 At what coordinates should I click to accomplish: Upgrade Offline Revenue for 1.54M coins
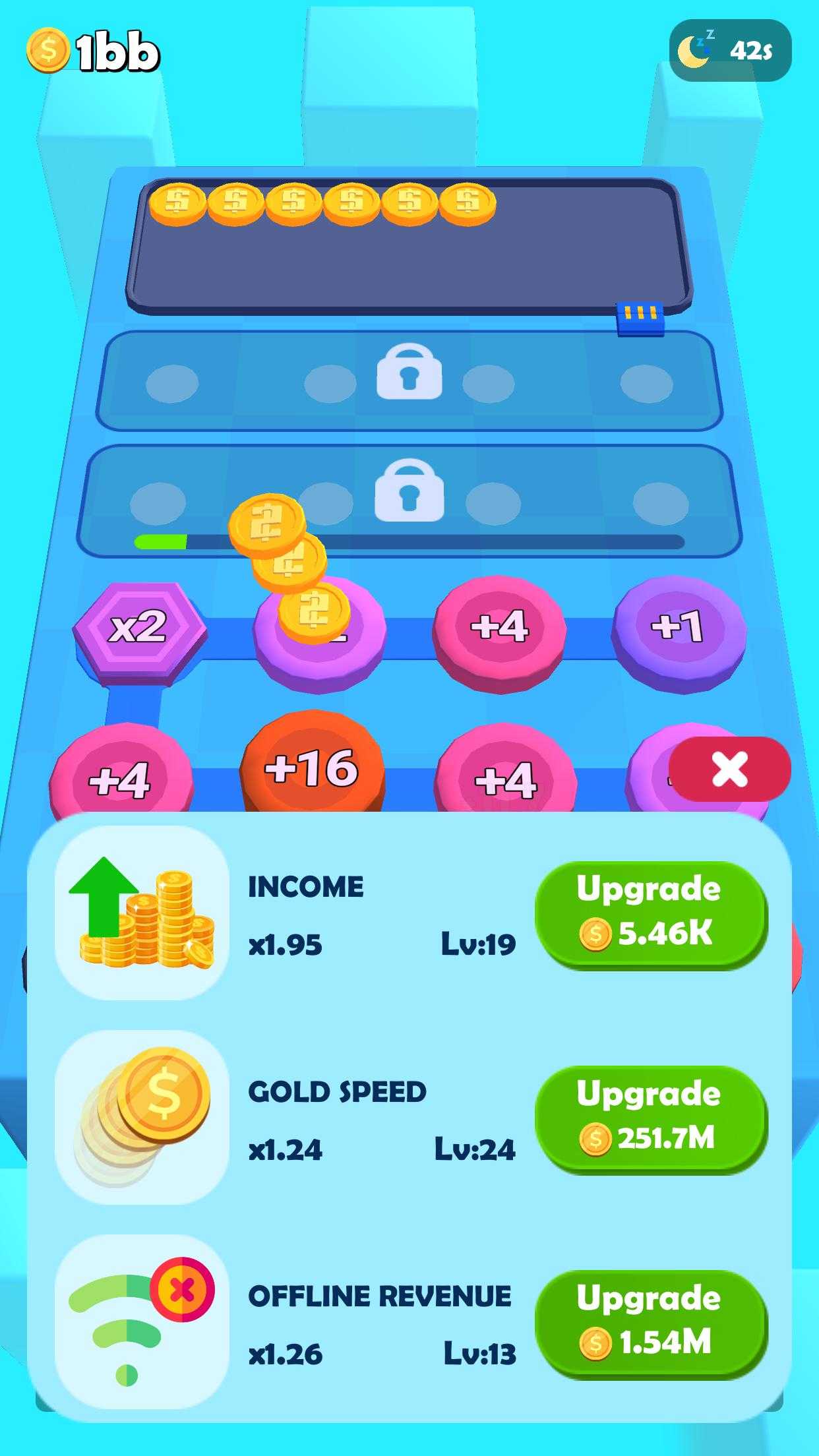pos(650,1323)
